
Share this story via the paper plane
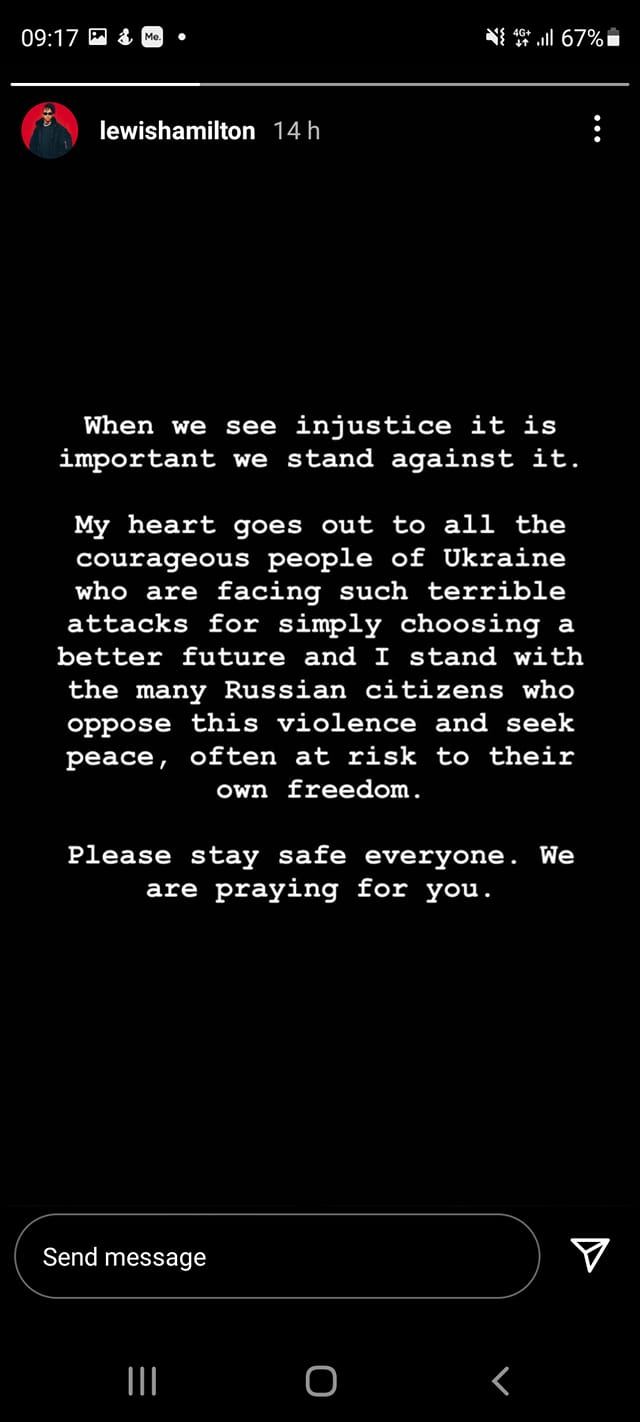click(589, 1254)
